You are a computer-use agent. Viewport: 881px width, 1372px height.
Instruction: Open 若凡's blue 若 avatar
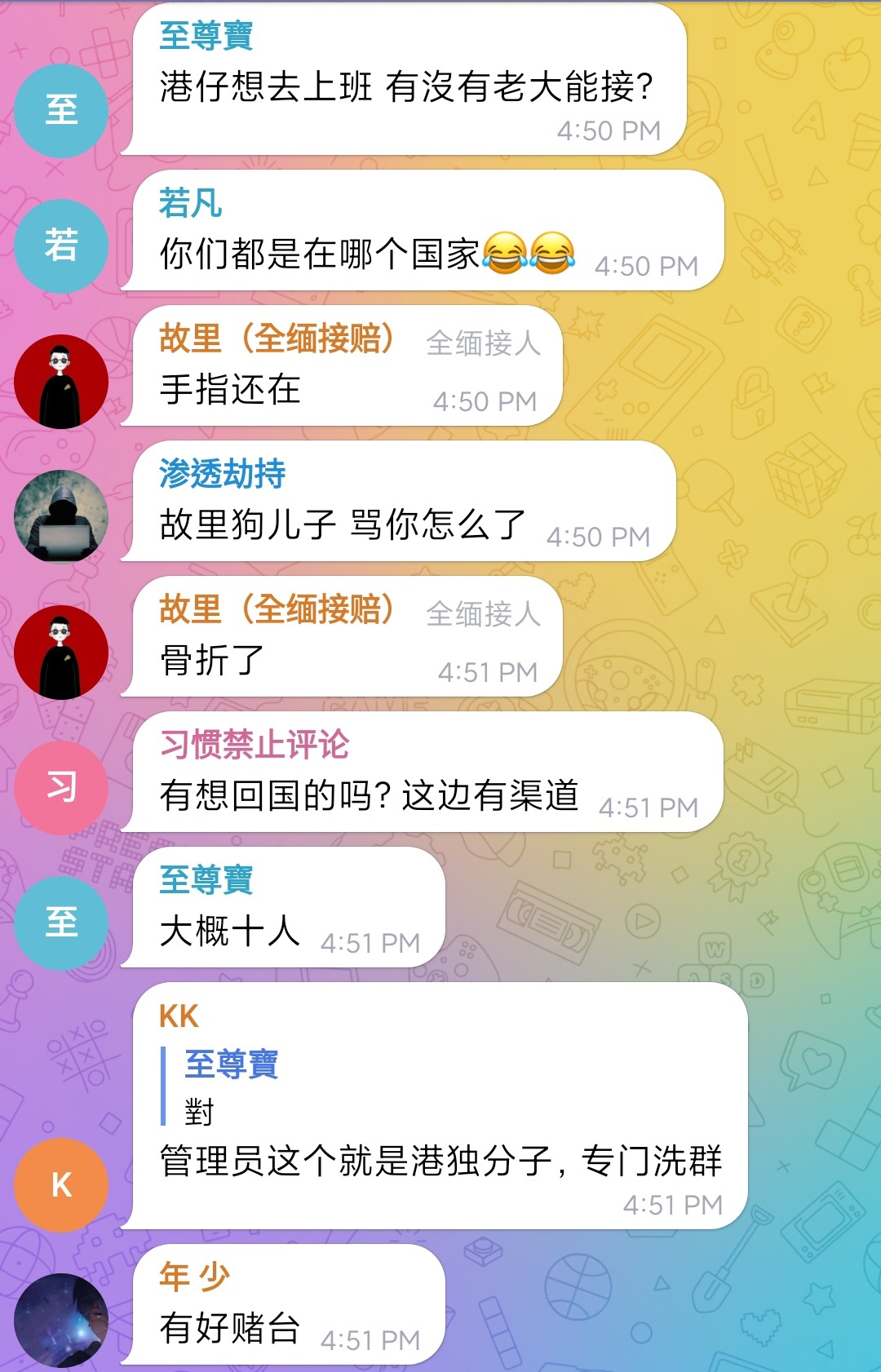[x=61, y=245]
